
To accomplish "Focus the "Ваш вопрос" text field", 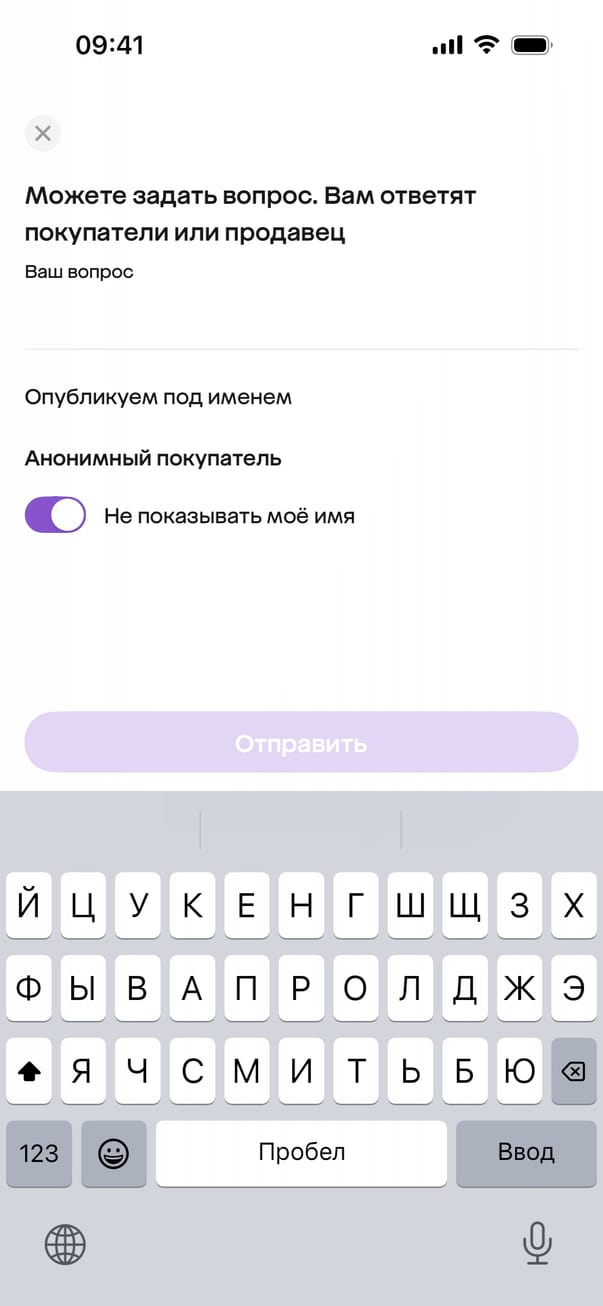I will pyautogui.click(x=300, y=310).
